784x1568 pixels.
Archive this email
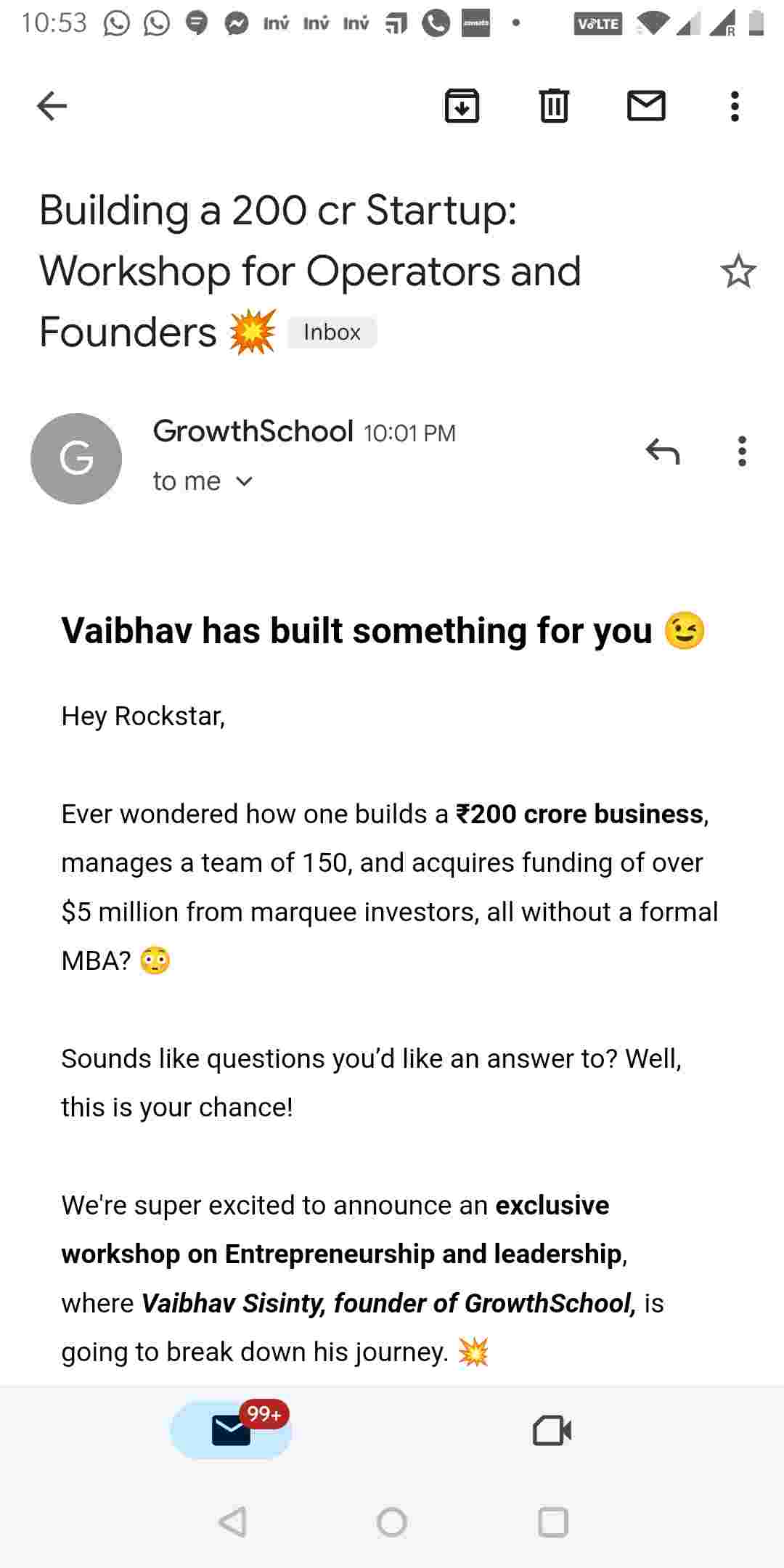pyautogui.click(x=462, y=106)
